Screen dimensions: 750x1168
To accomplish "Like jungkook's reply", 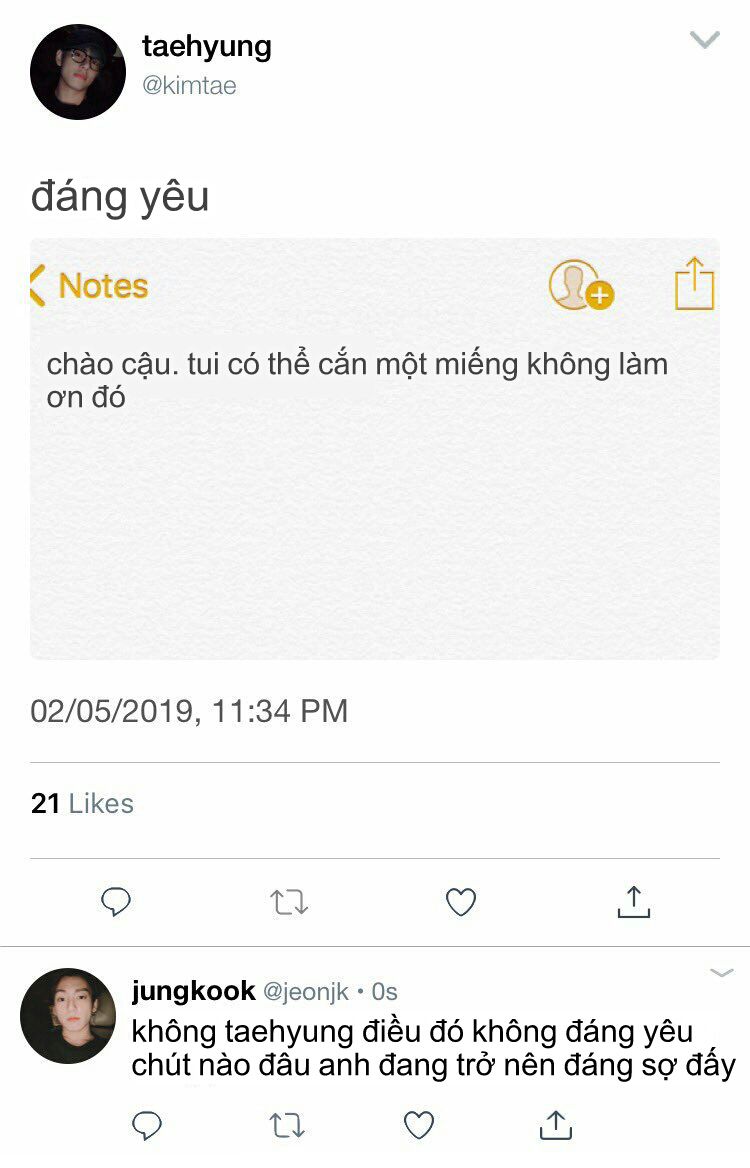I will pos(419,1125).
